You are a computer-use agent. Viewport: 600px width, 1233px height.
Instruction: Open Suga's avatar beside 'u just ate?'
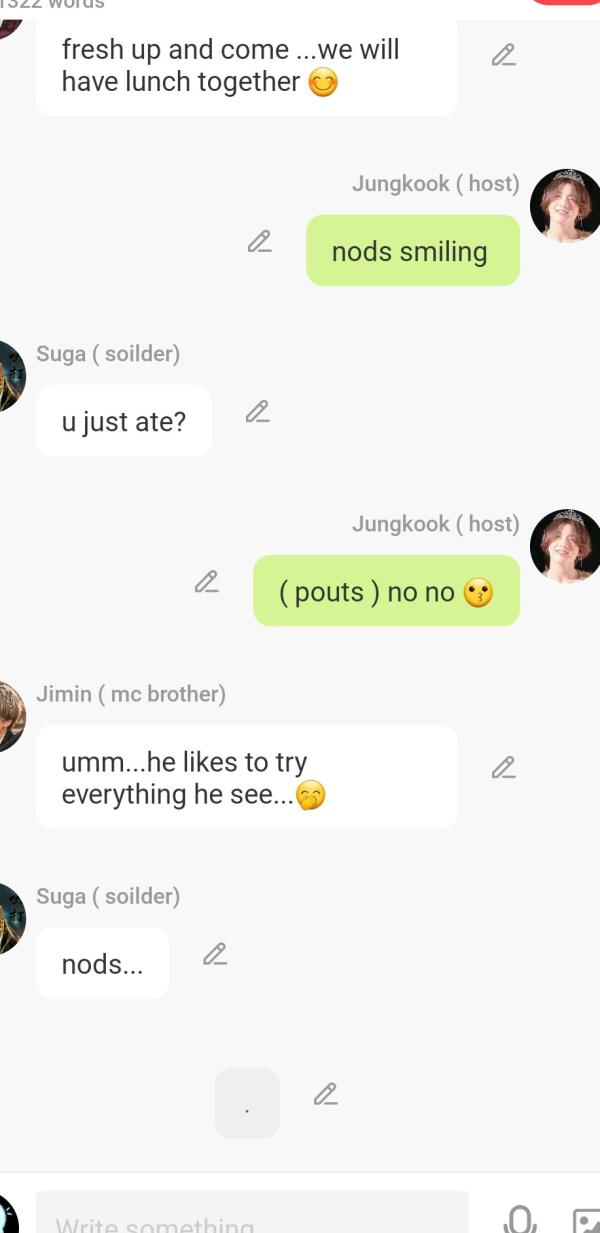10,376
